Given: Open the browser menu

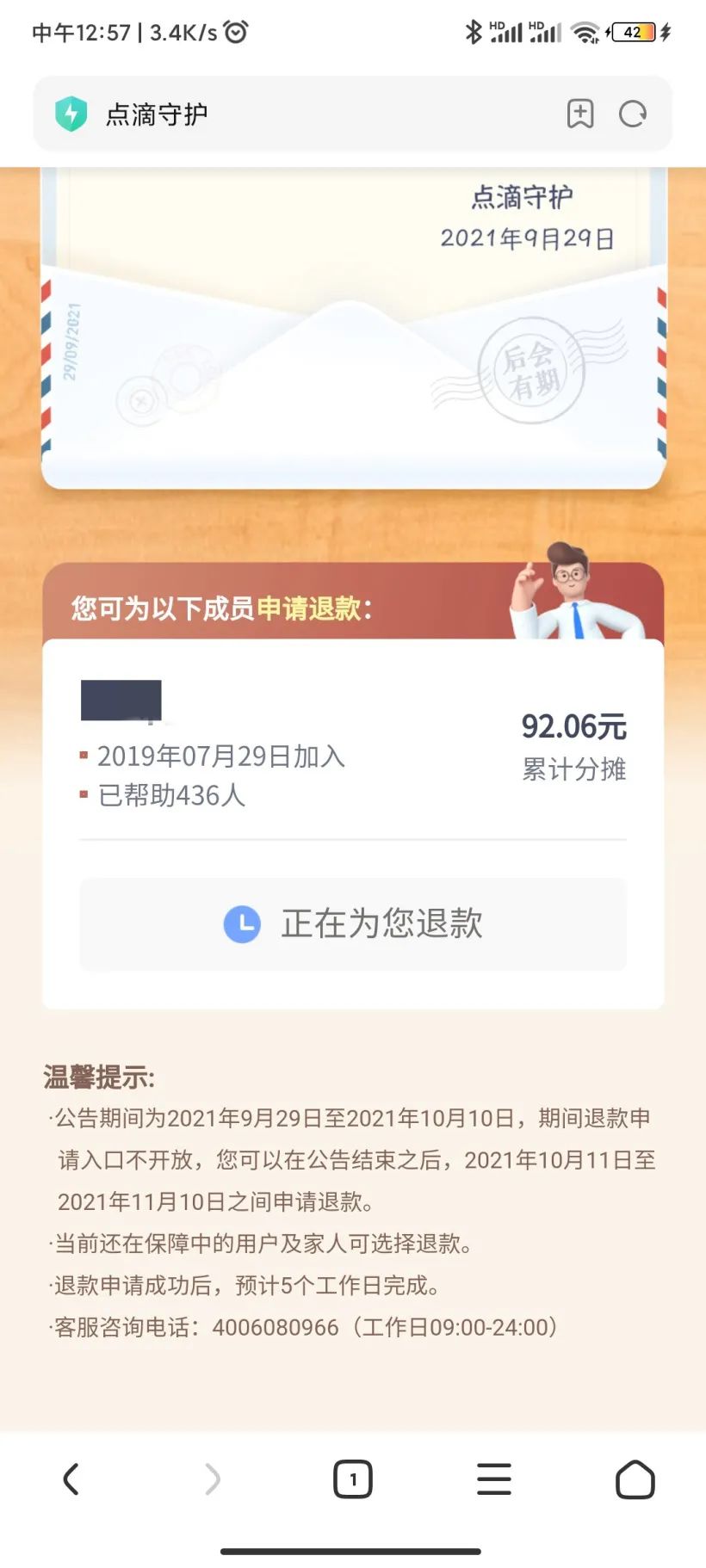Looking at the screenshot, I should (494, 1479).
